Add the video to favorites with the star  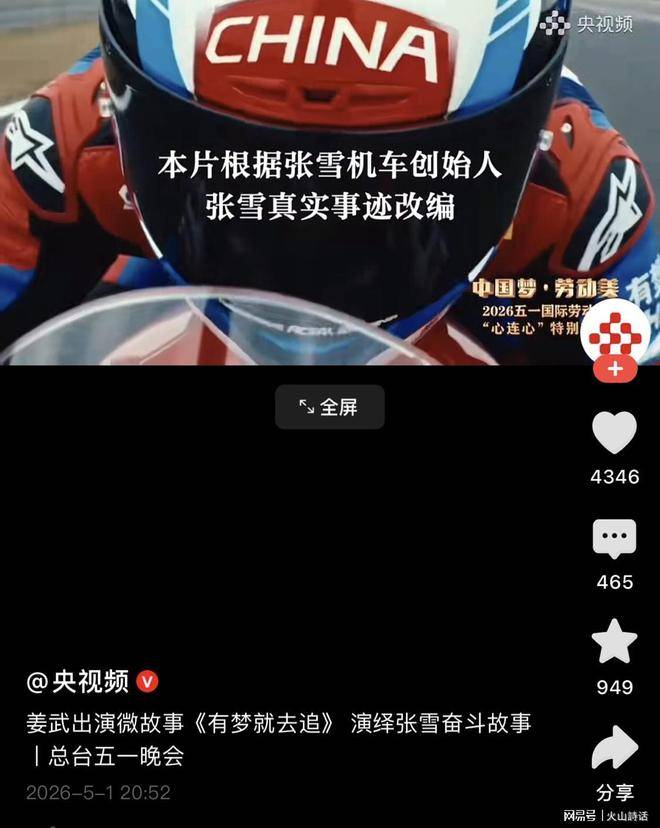615,641
